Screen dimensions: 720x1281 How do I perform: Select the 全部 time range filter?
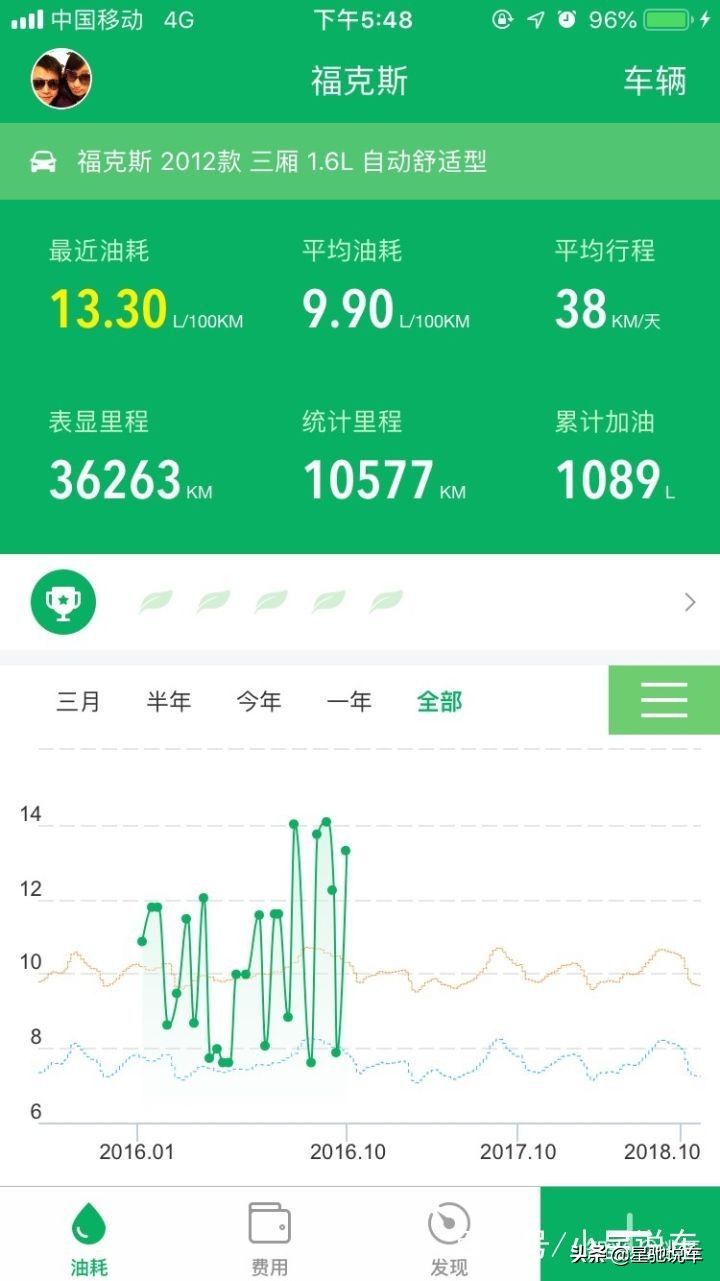tap(439, 701)
